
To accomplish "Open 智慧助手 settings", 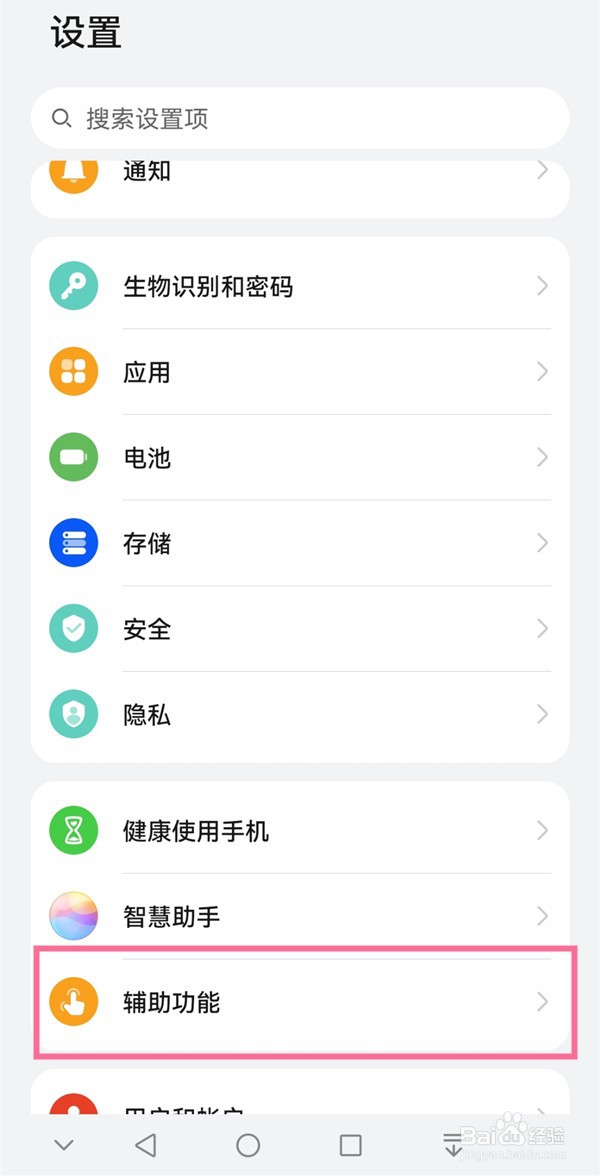I will coord(300,916).
